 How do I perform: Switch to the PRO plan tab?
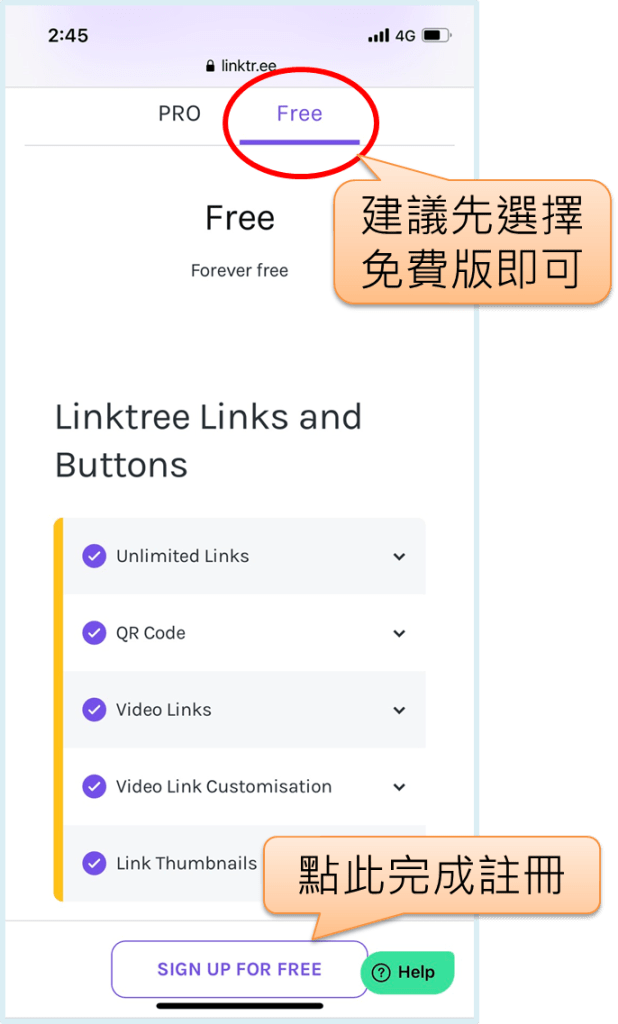(180, 114)
